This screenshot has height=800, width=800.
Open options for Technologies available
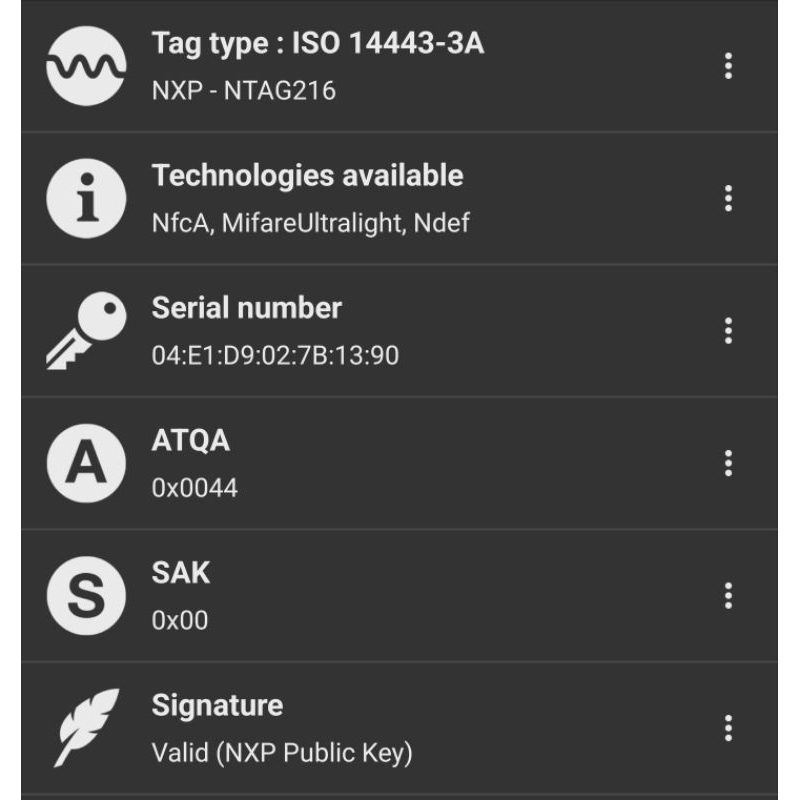(728, 198)
